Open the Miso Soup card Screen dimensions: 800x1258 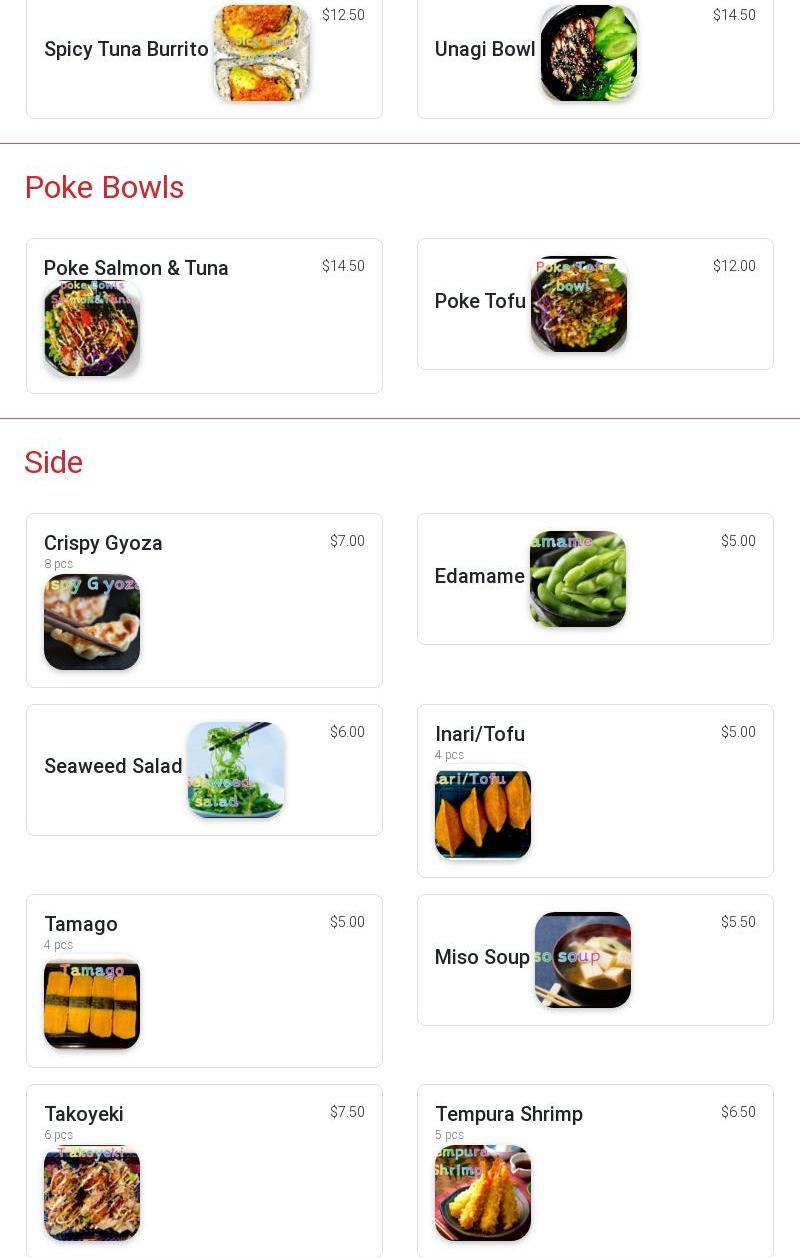coord(594,959)
